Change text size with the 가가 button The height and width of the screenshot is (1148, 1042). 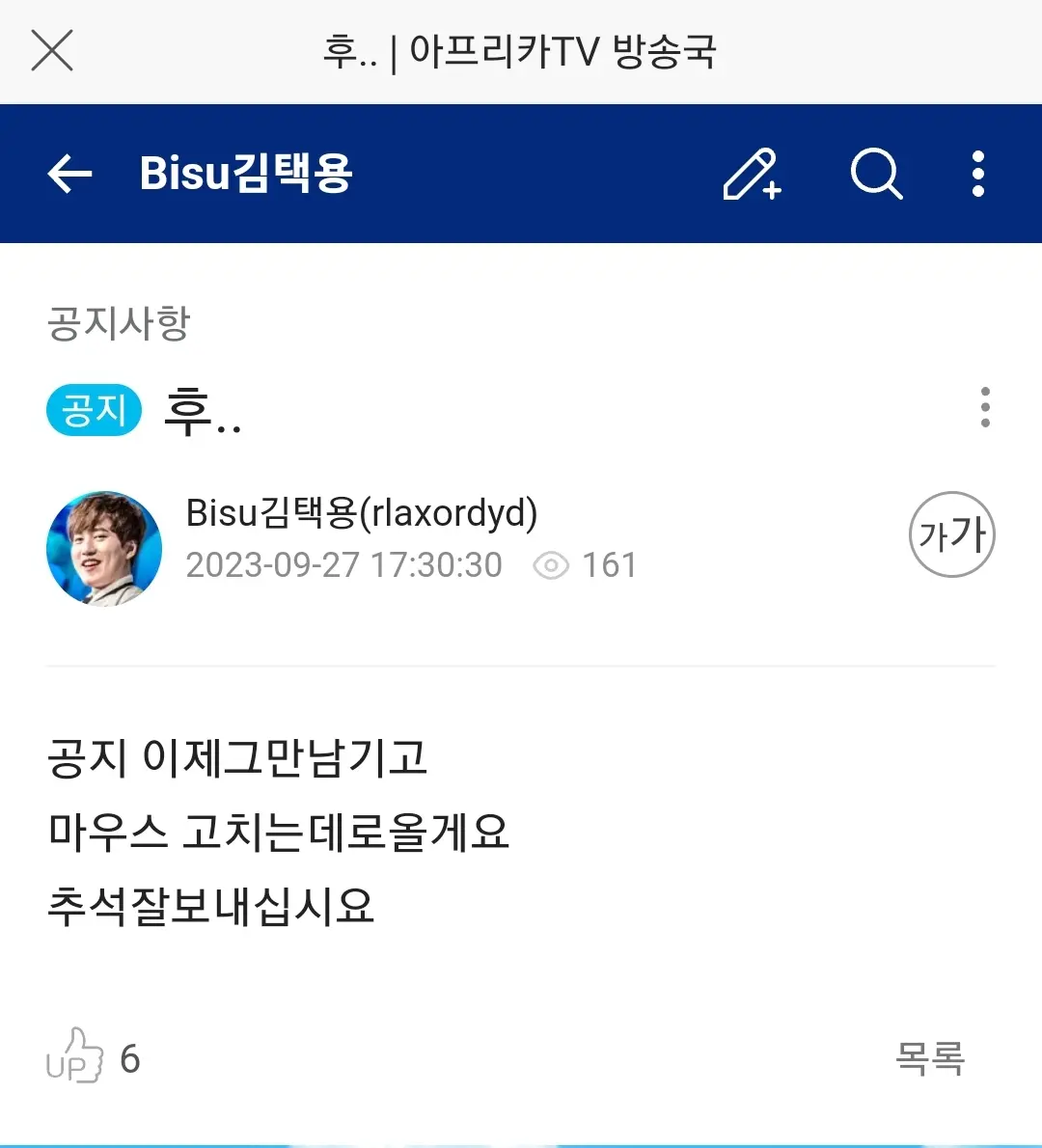click(951, 534)
